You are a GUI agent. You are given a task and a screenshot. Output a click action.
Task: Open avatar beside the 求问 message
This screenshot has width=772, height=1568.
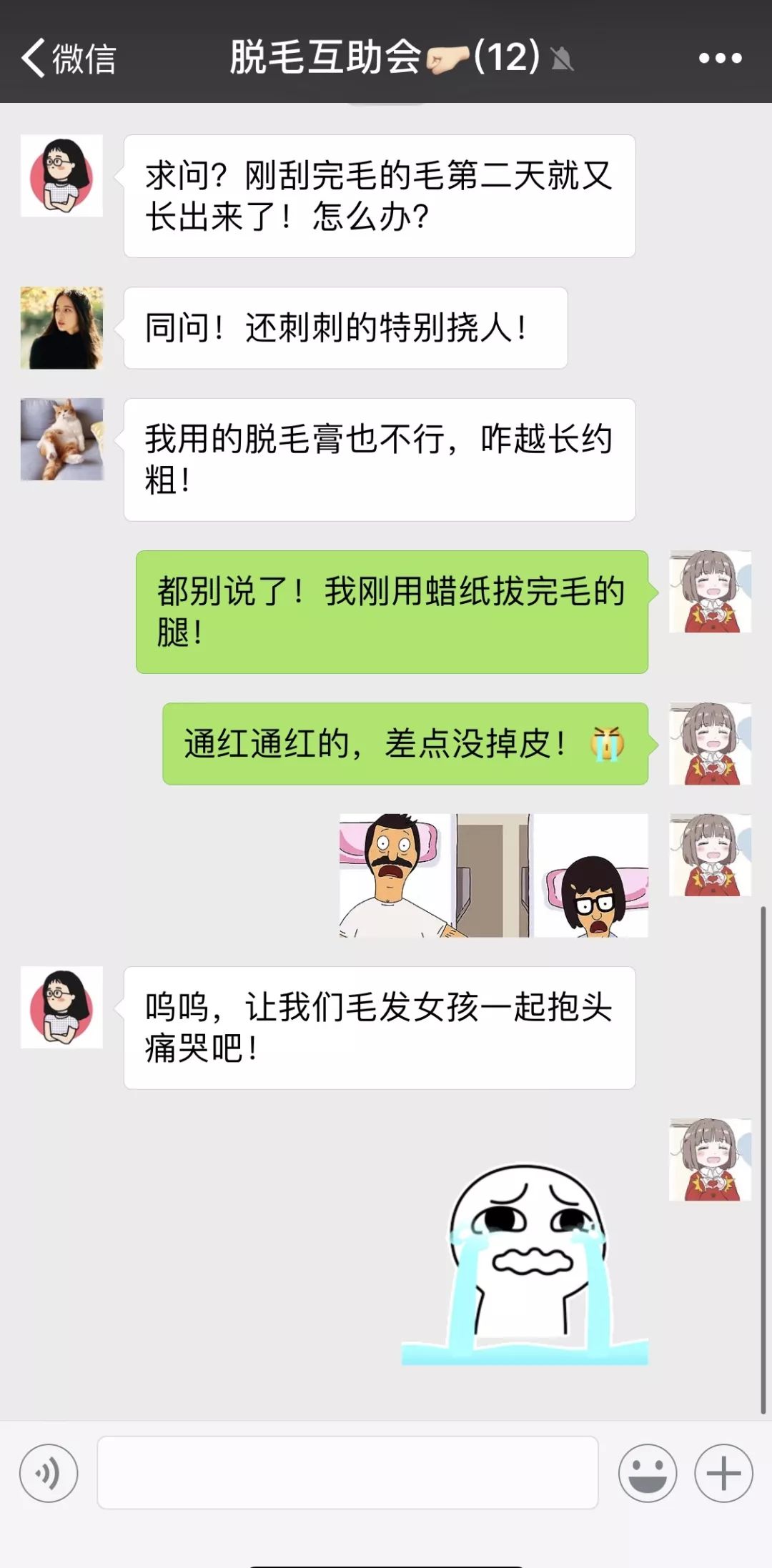pos(61,175)
